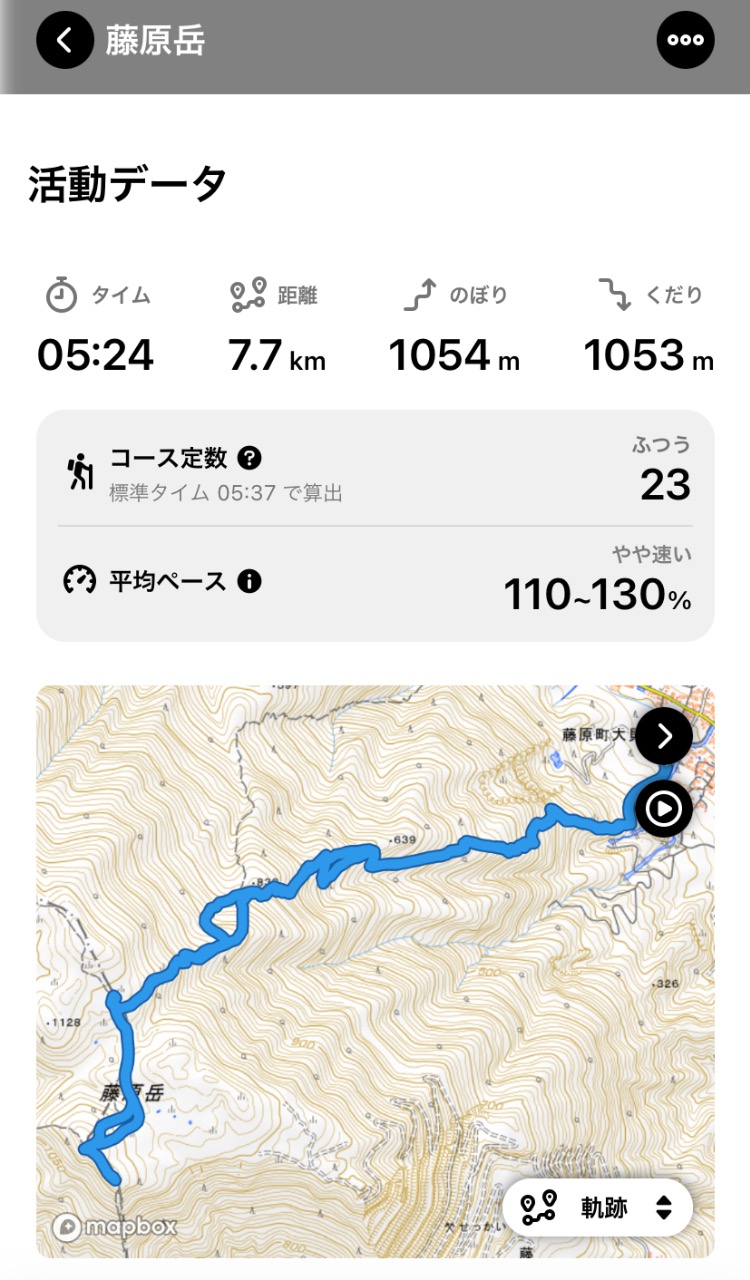Expand the map with the chevron button
The width and height of the screenshot is (750, 1280).
(664, 737)
